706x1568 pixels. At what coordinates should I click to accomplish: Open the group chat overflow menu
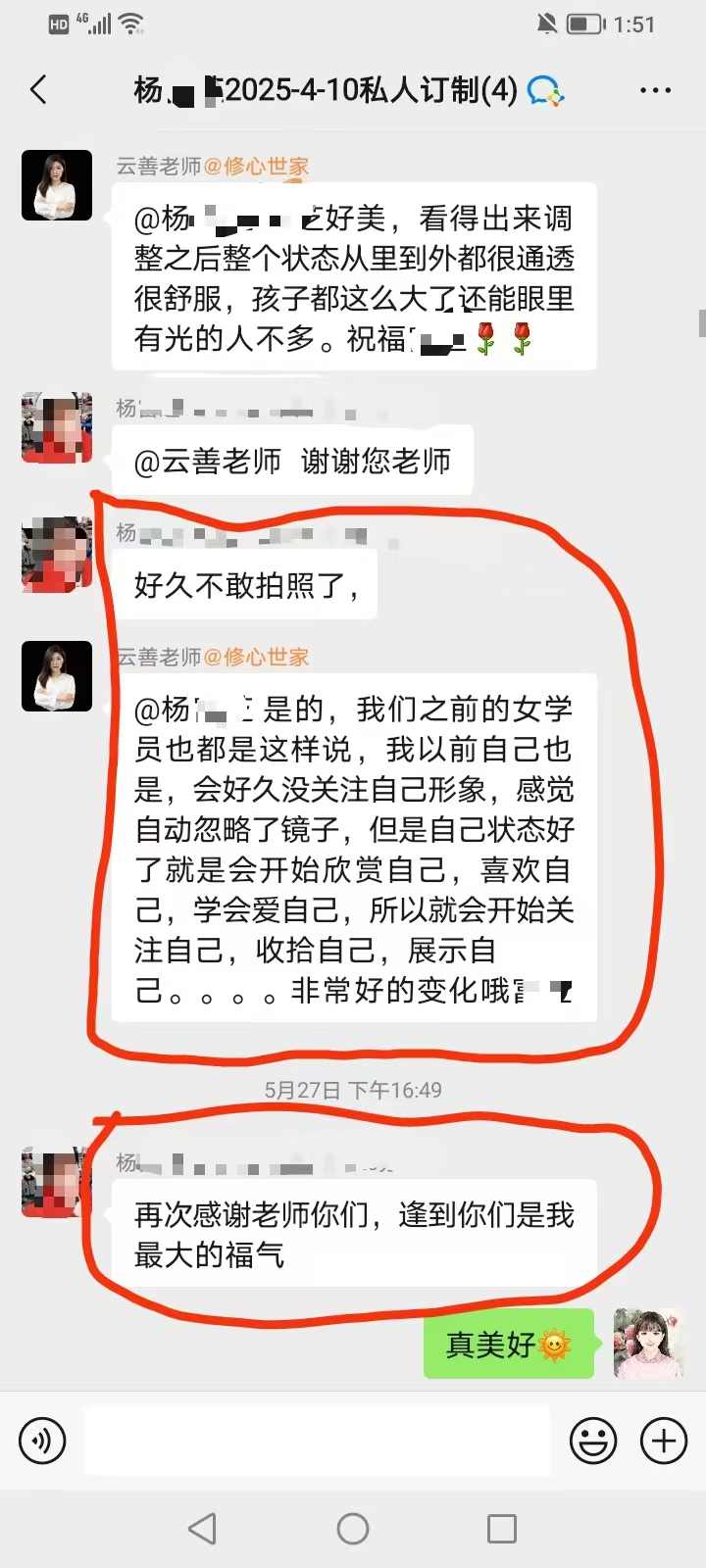coord(655,90)
